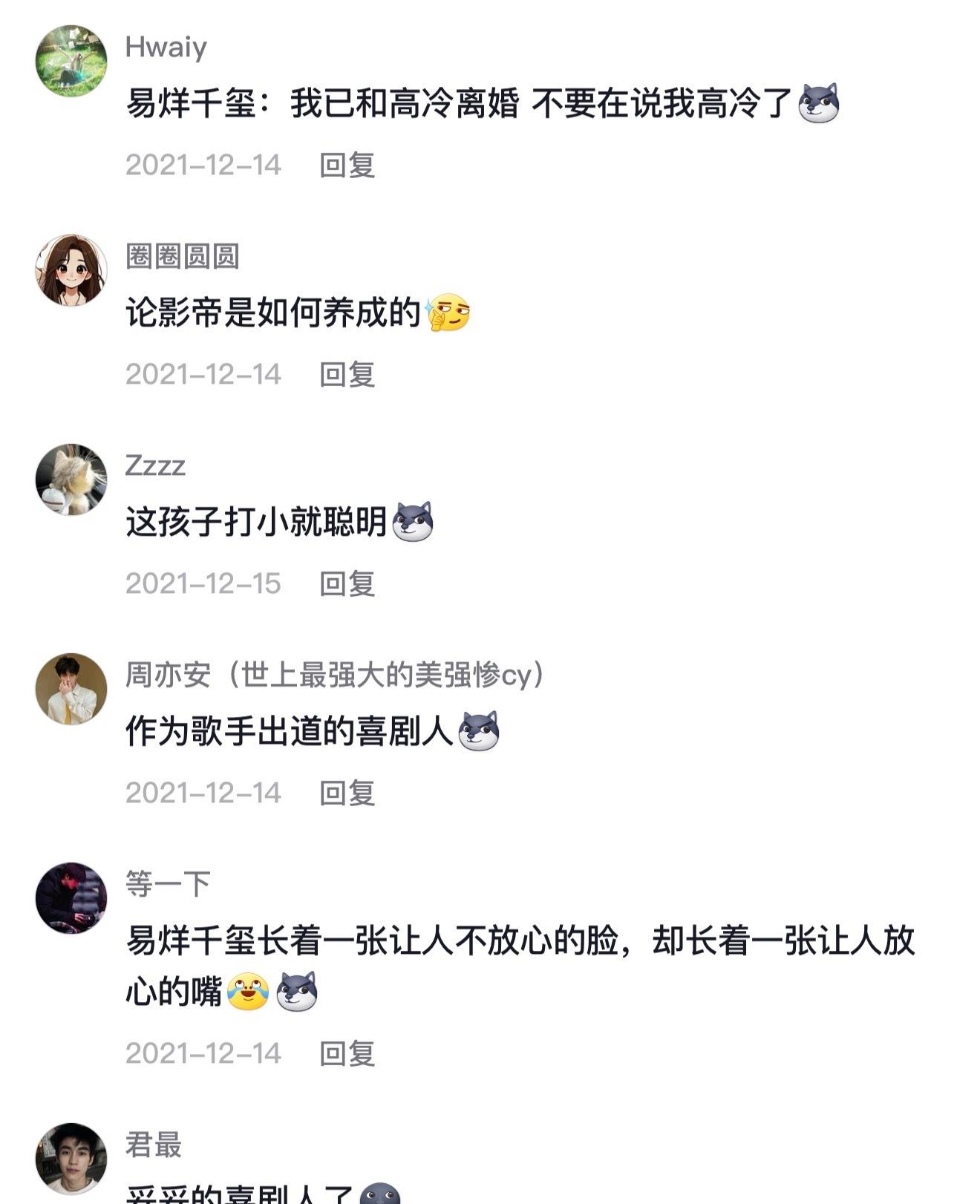Reply to Hwaiy's comment
The height and width of the screenshot is (1204, 980).
tap(347, 165)
